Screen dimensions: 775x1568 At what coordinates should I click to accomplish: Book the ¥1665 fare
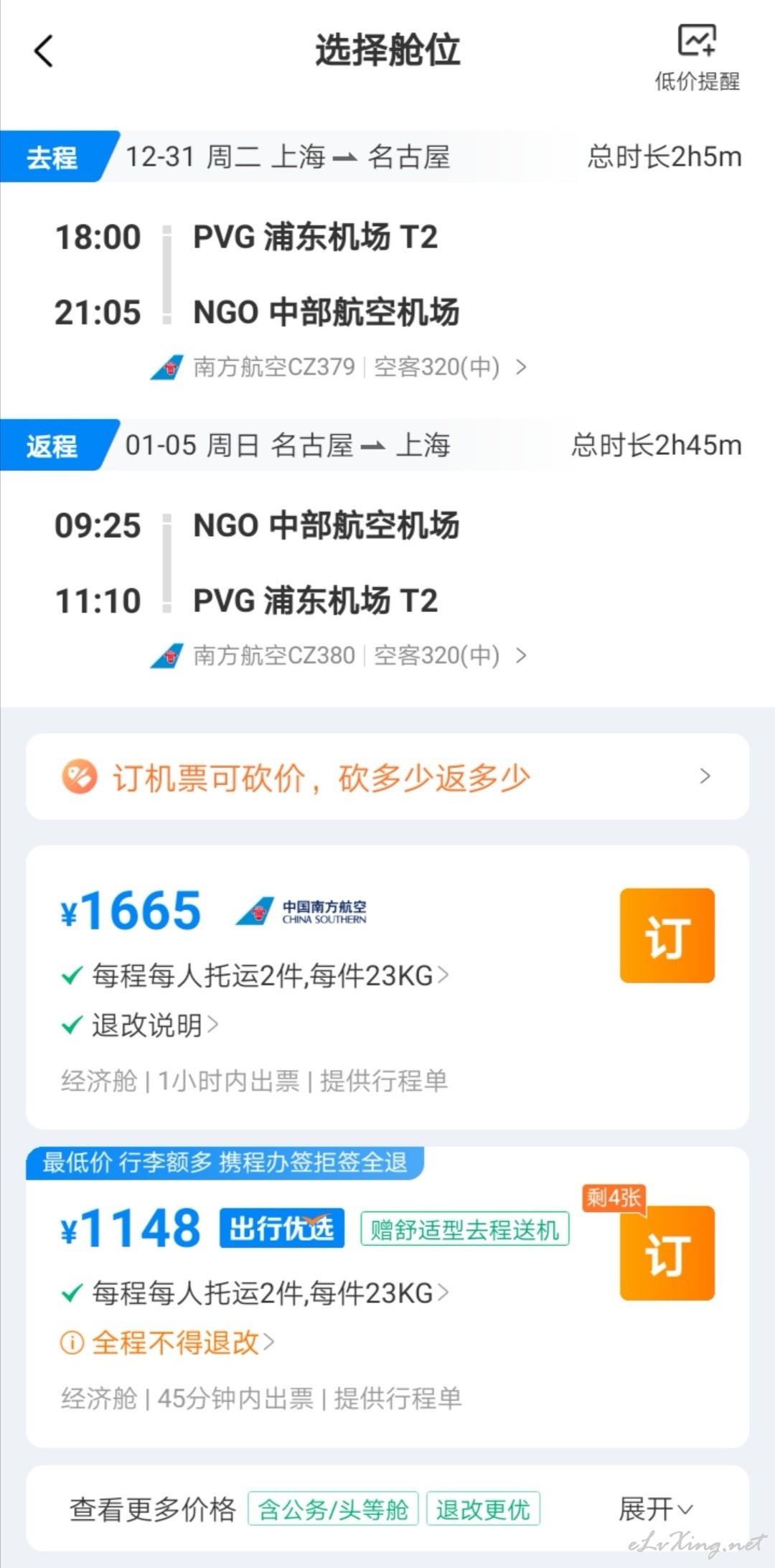[x=667, y=936]
